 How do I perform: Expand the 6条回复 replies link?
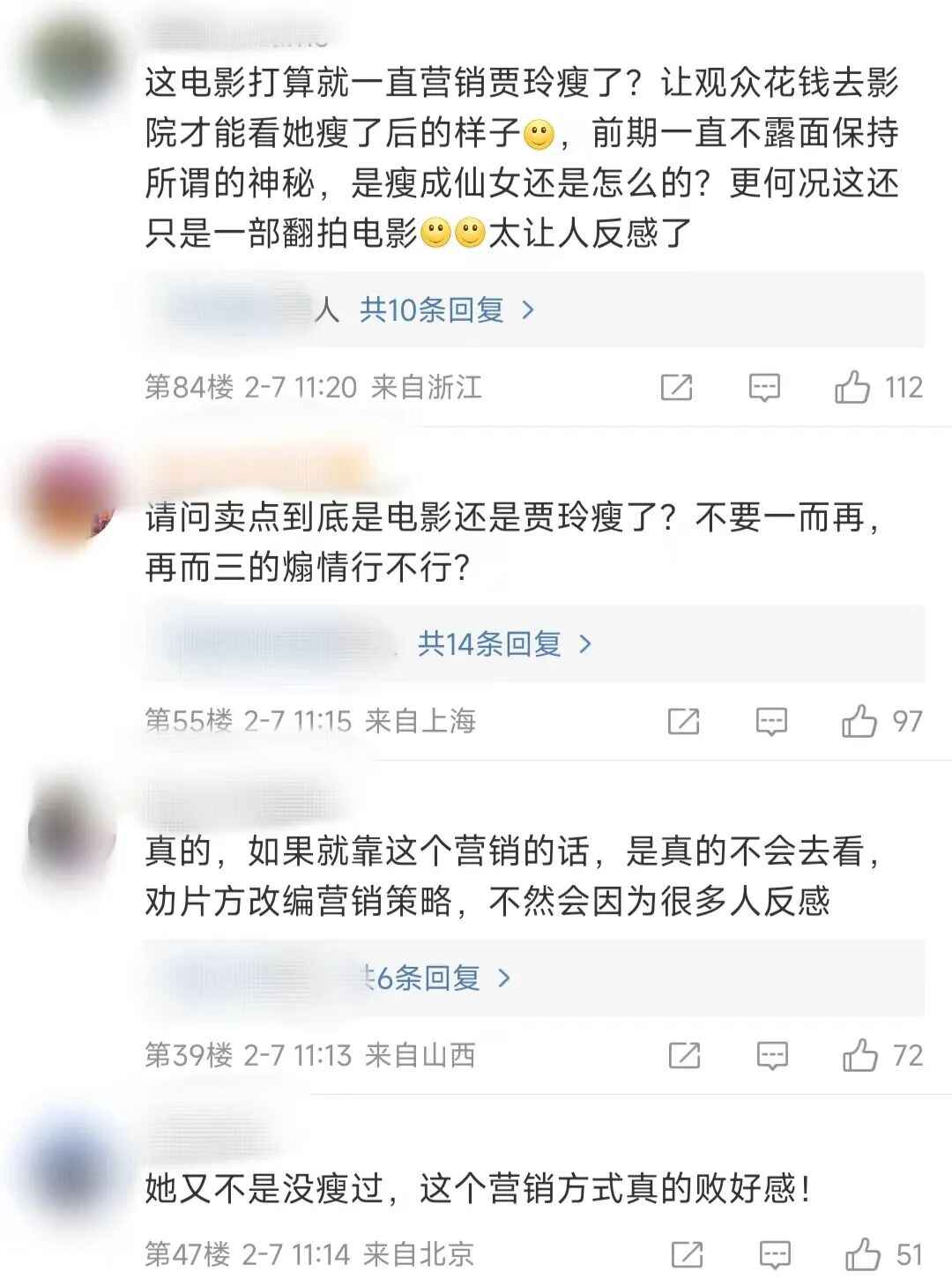pyautogui.click(x=437, y=978)
